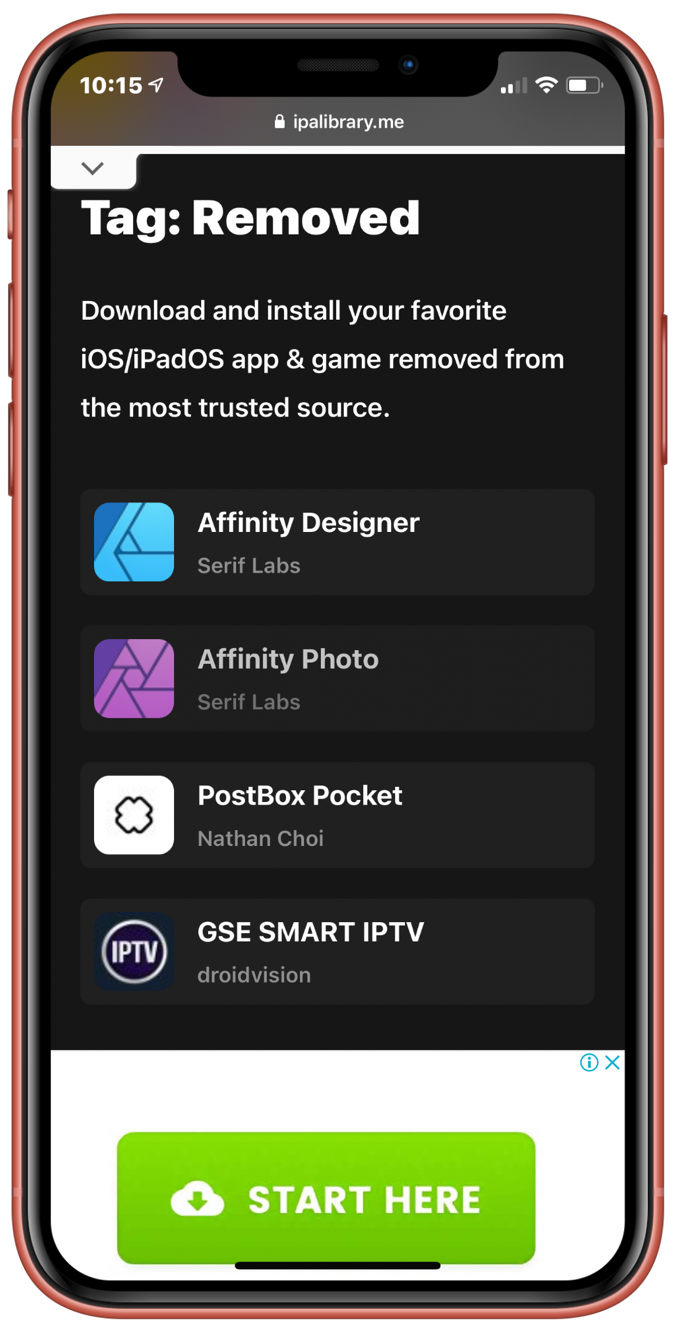675x1336 pixels.
Task: Open the PostBox Pocket app entry
Action: (x=337, y=815)
